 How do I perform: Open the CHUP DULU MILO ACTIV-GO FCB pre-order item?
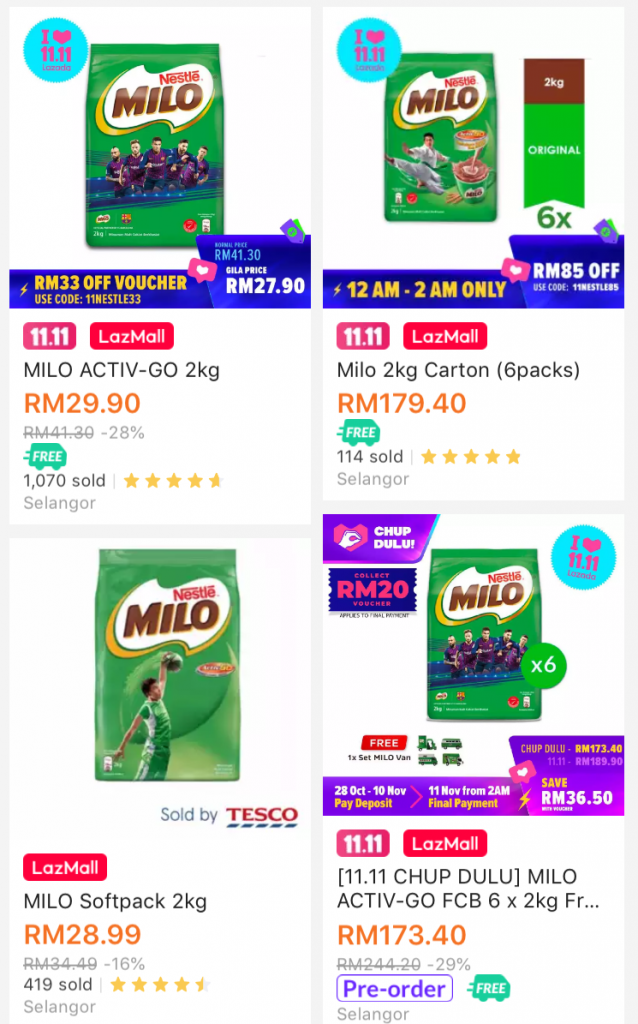point(473,665)
